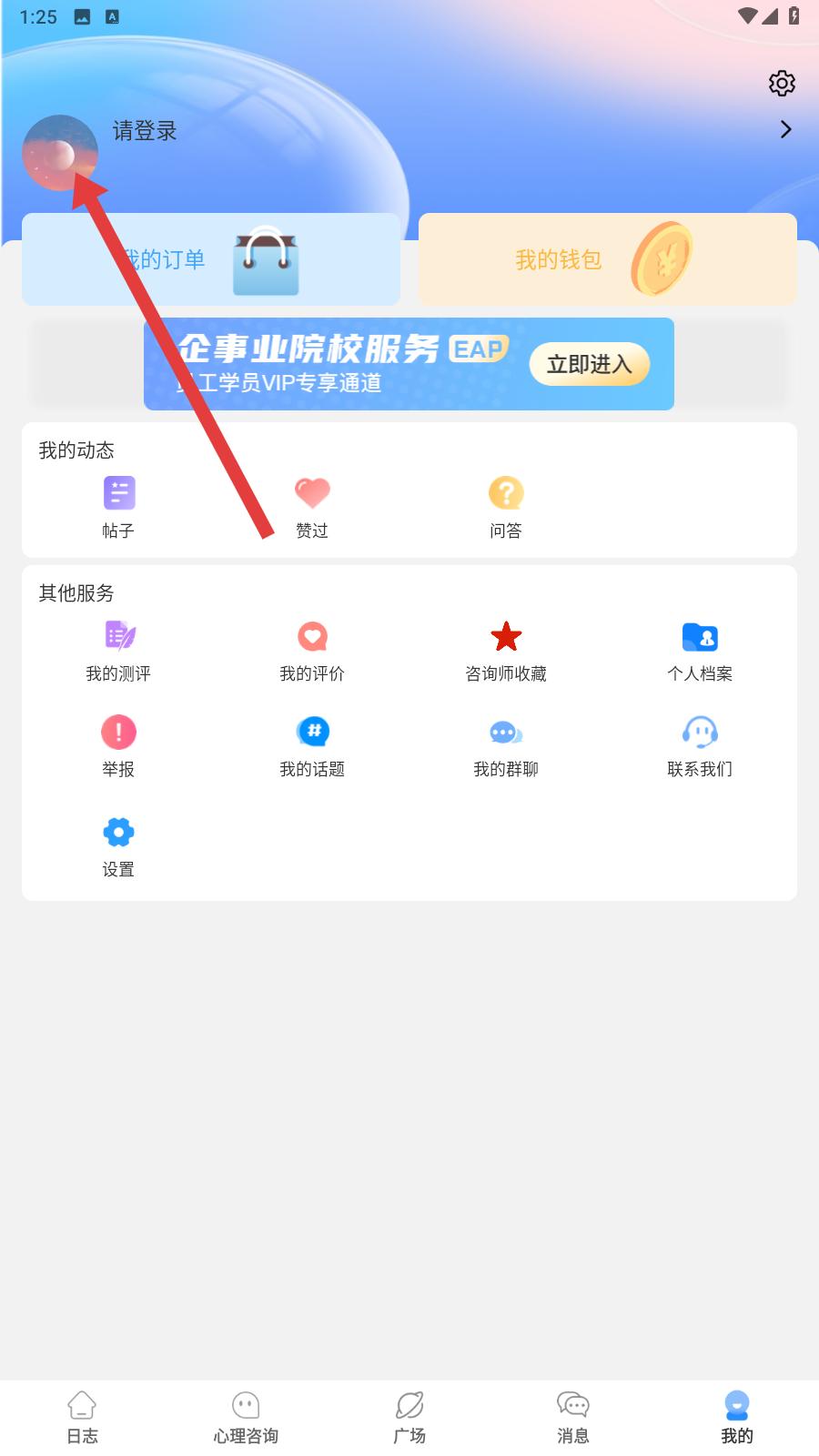The width and height of the screenshot is (819, 1456).
Task: Open 举报 report option
Action: pos(118,746)
